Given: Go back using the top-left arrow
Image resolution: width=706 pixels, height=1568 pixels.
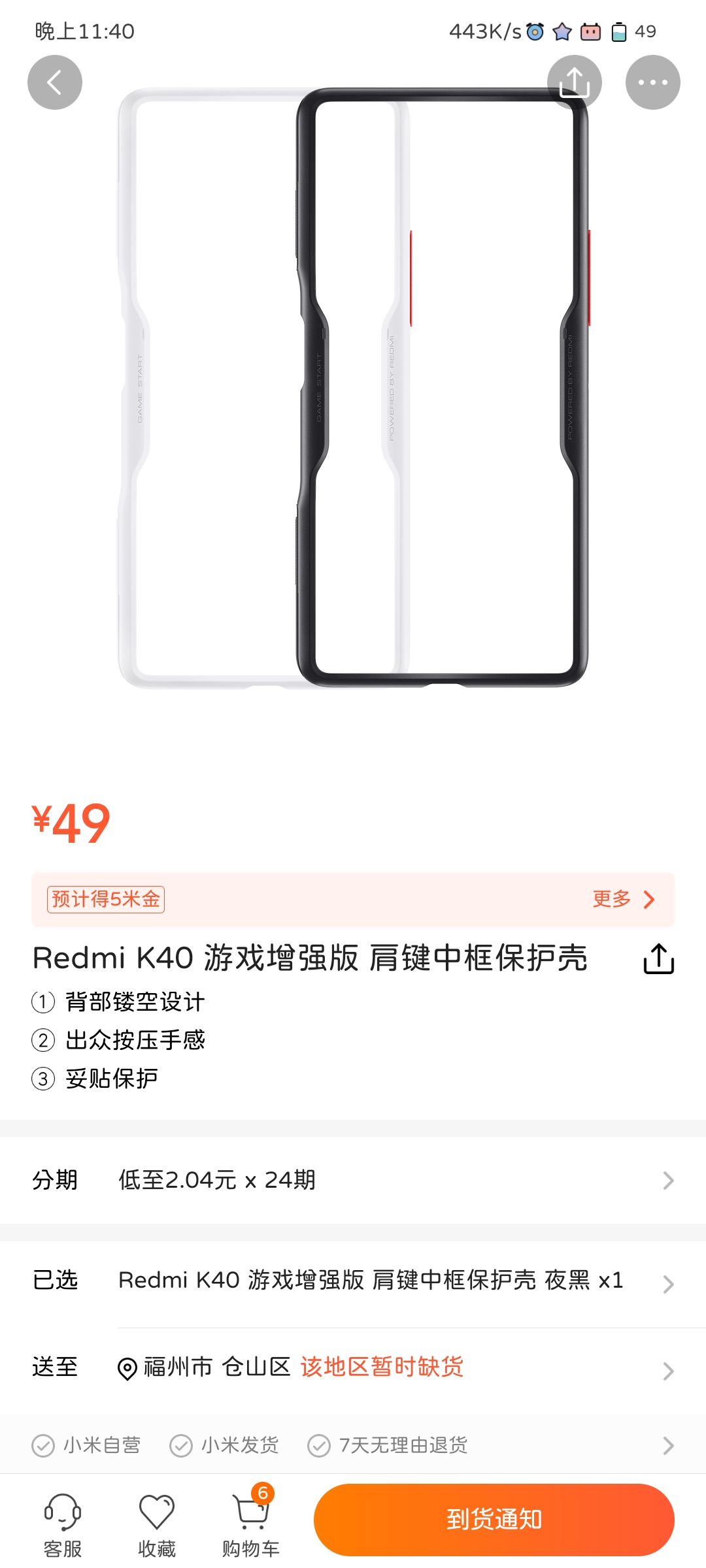Looking at the screenshot, I should tap(55, 82).
